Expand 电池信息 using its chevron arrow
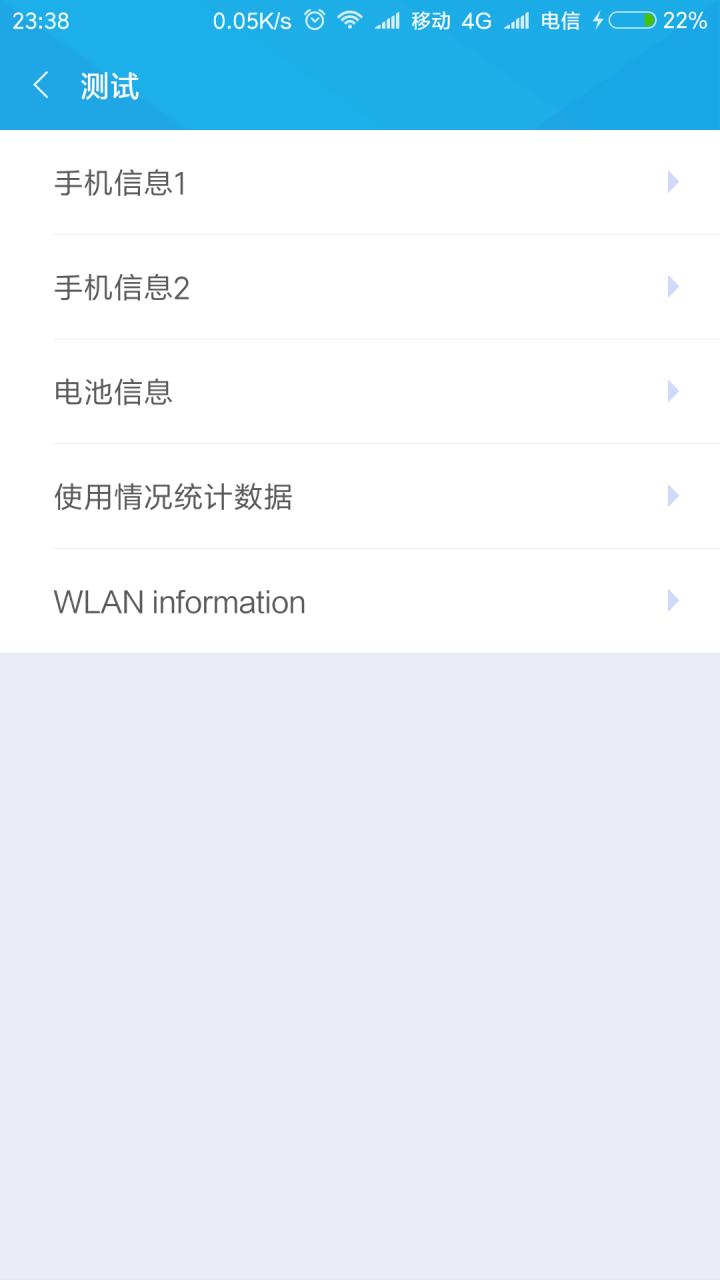The image size is (720, 1280). click(x=671, y=392)
